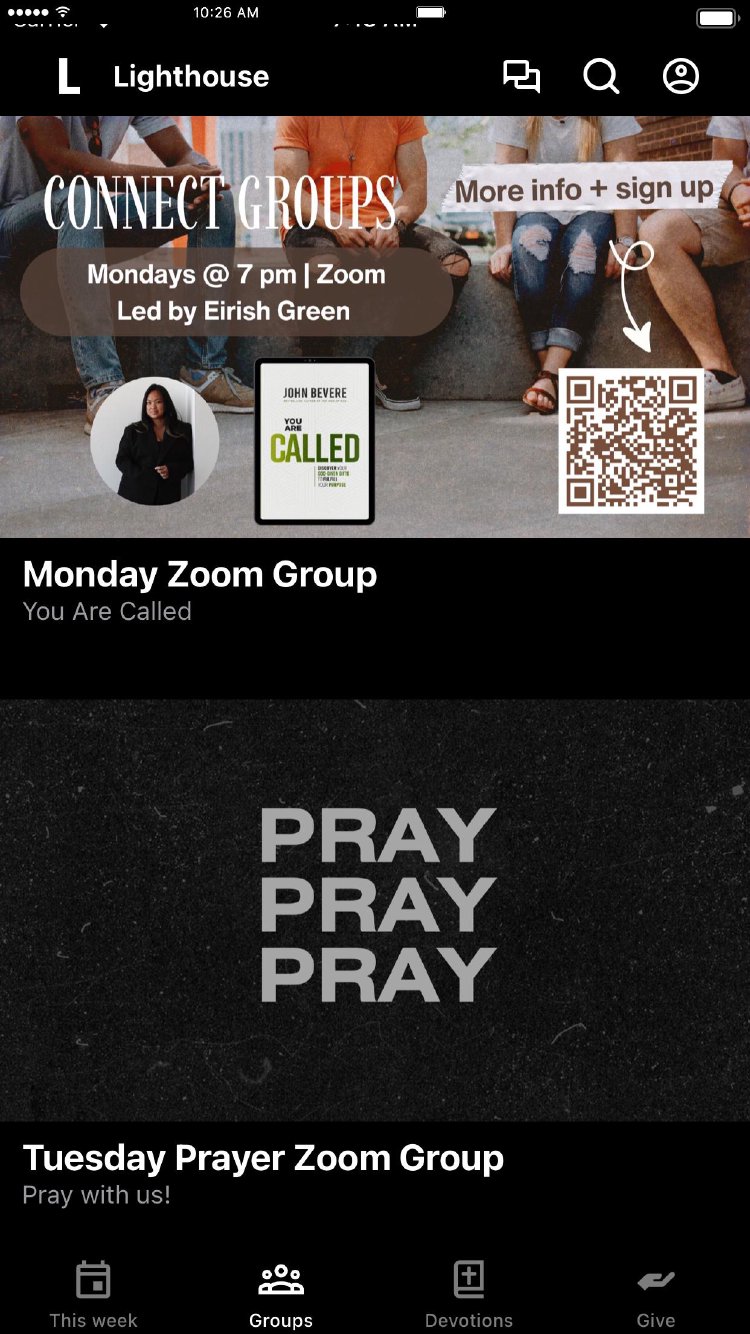Open the messages chat icon

[521, 77]
